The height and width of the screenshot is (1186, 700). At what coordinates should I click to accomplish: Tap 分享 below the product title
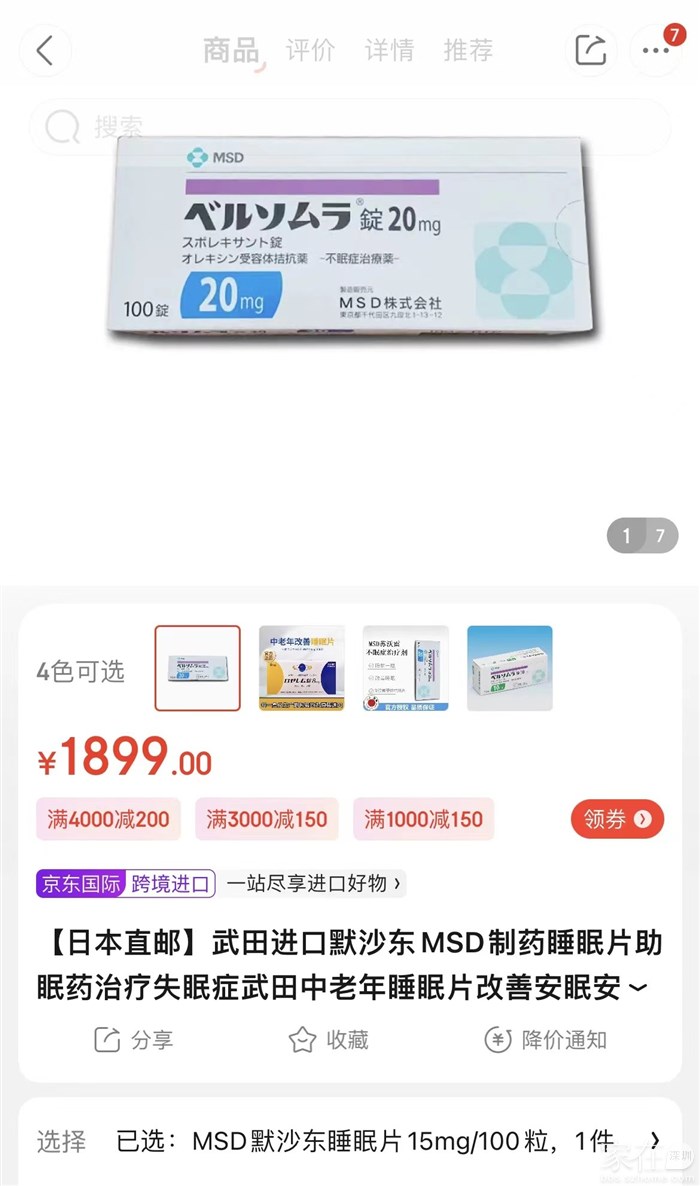click(133, 1040)
